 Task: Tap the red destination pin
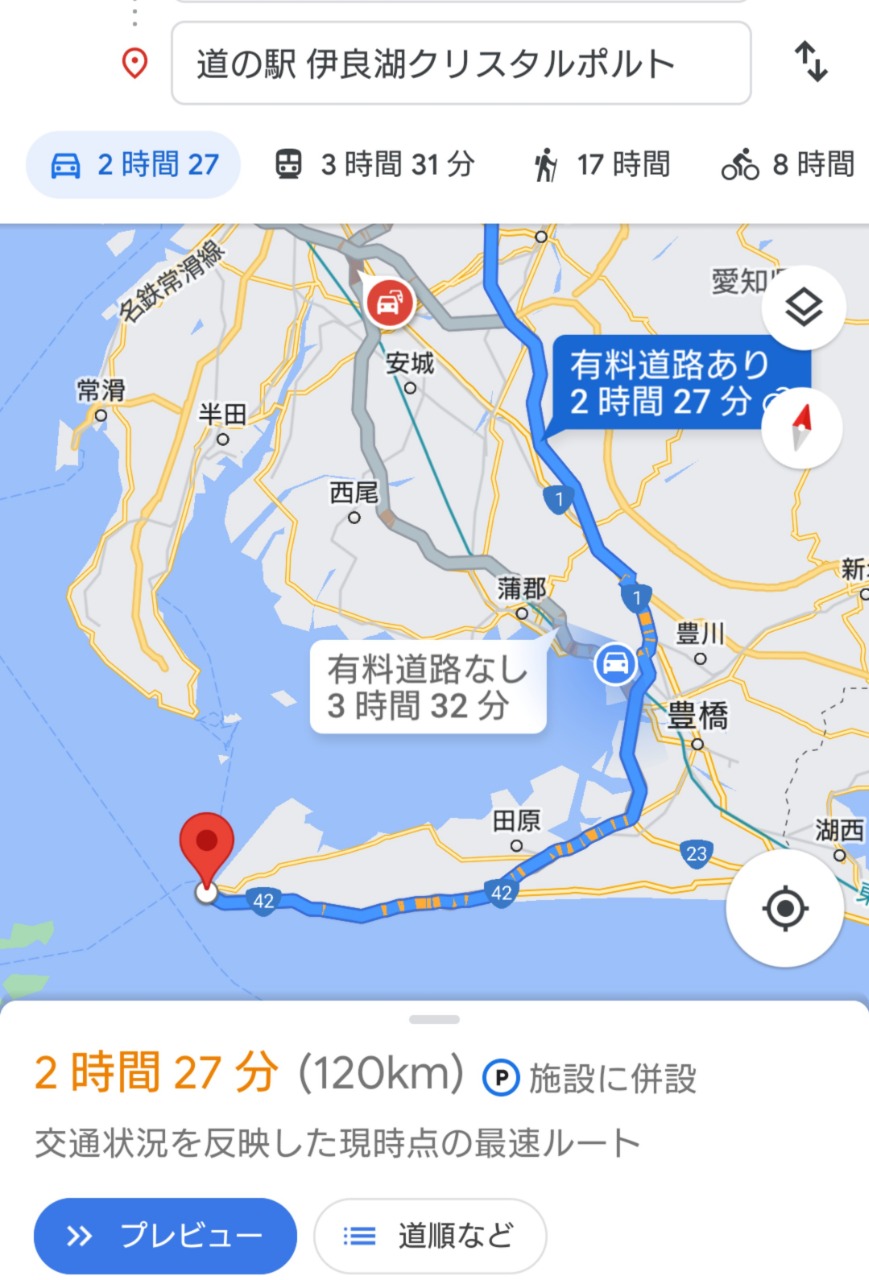206,848
